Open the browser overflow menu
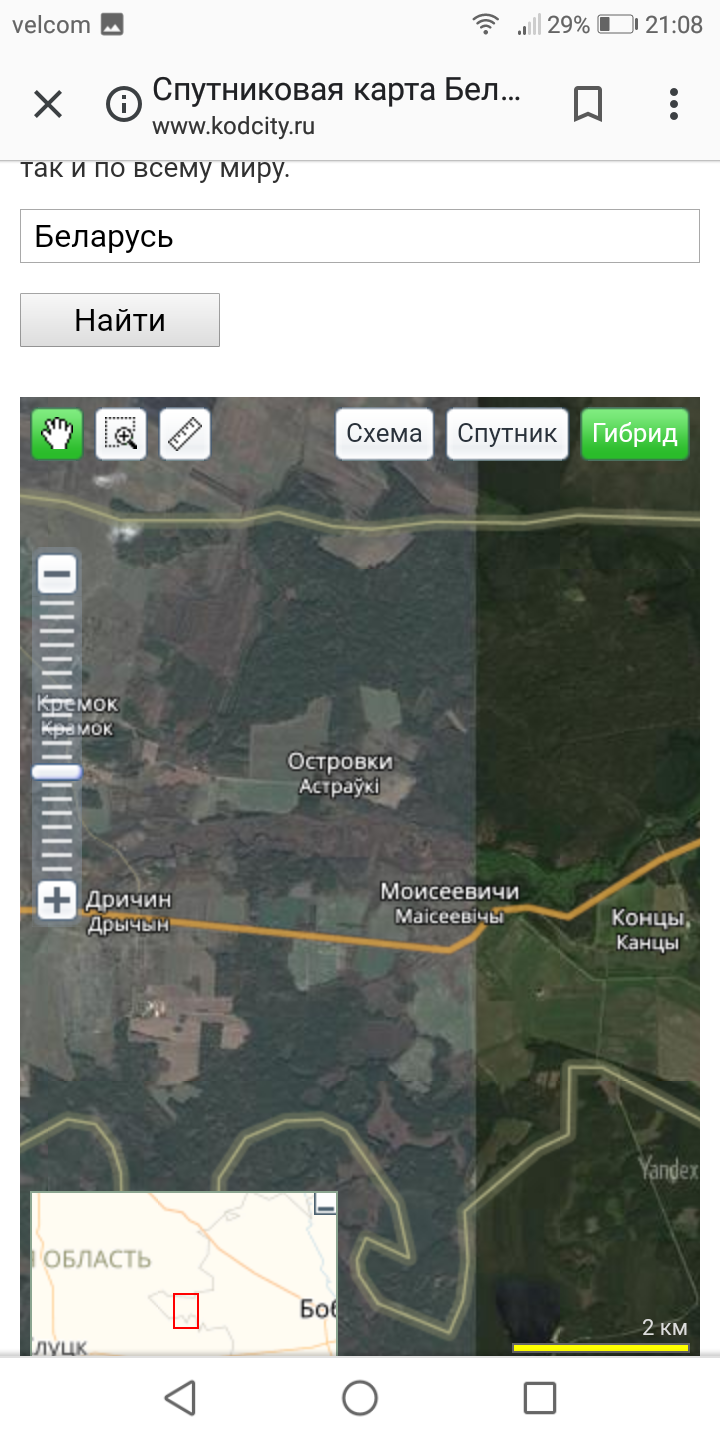Screen dimensions: 720x1440 point(674,104)
